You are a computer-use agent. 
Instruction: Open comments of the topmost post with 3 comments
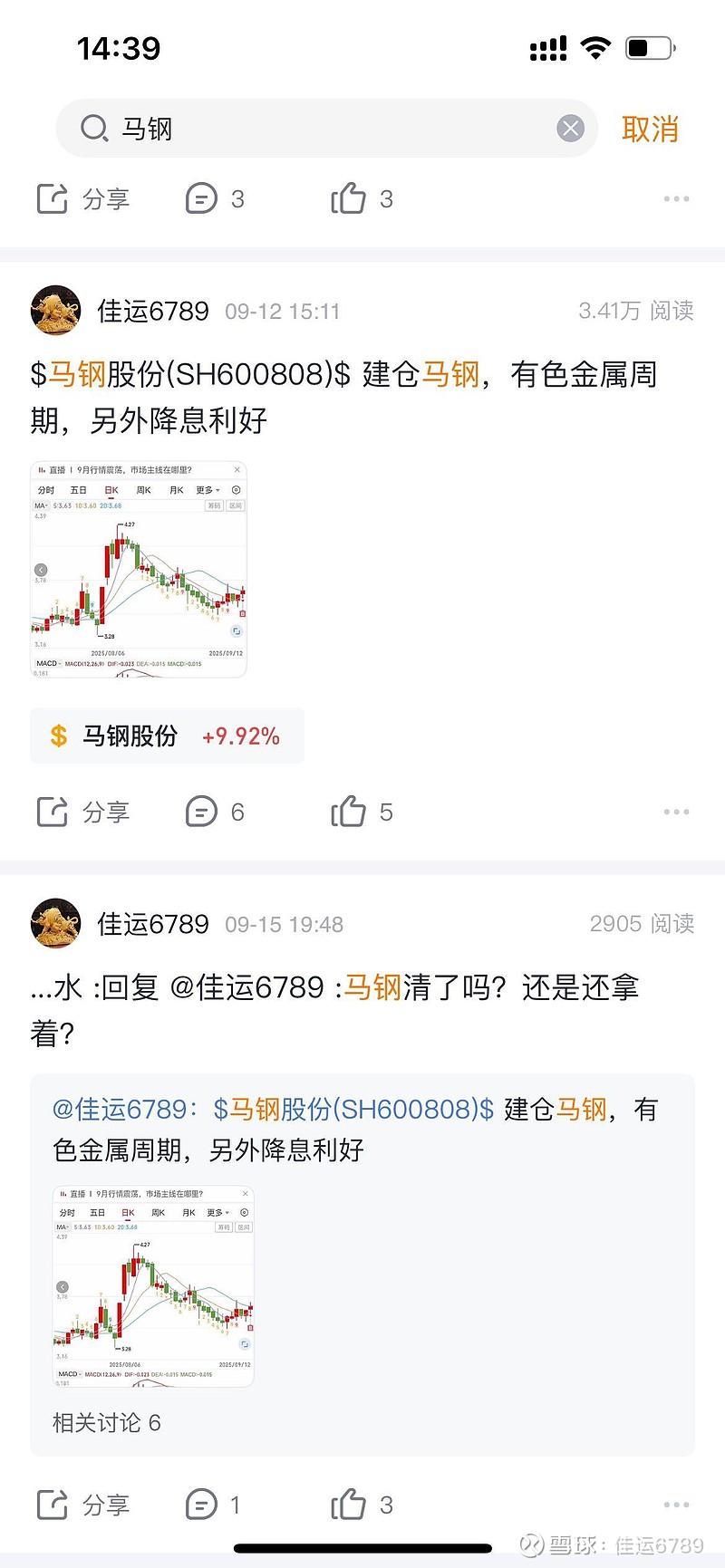pos(214,199)
